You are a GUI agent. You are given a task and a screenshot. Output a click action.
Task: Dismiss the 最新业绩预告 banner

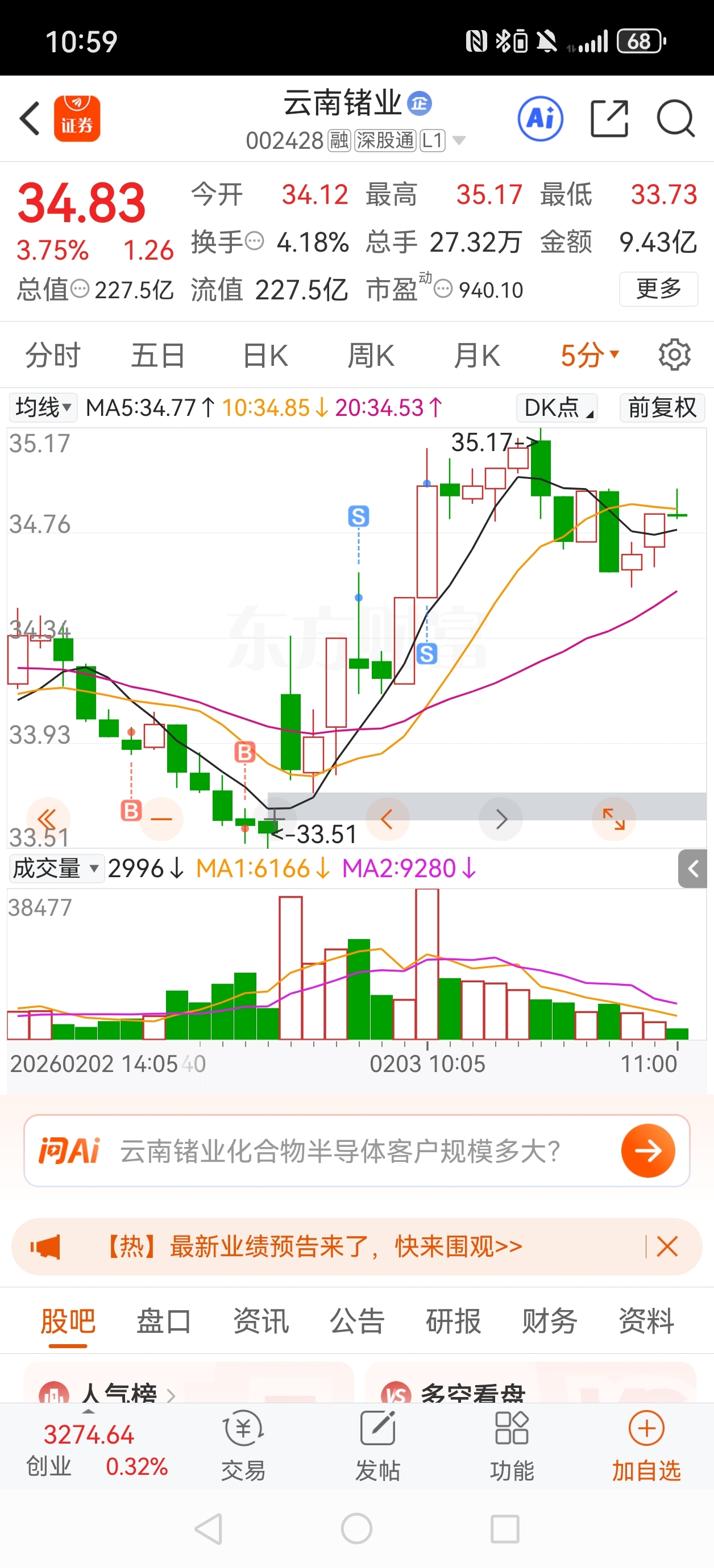coord(667,1246)
